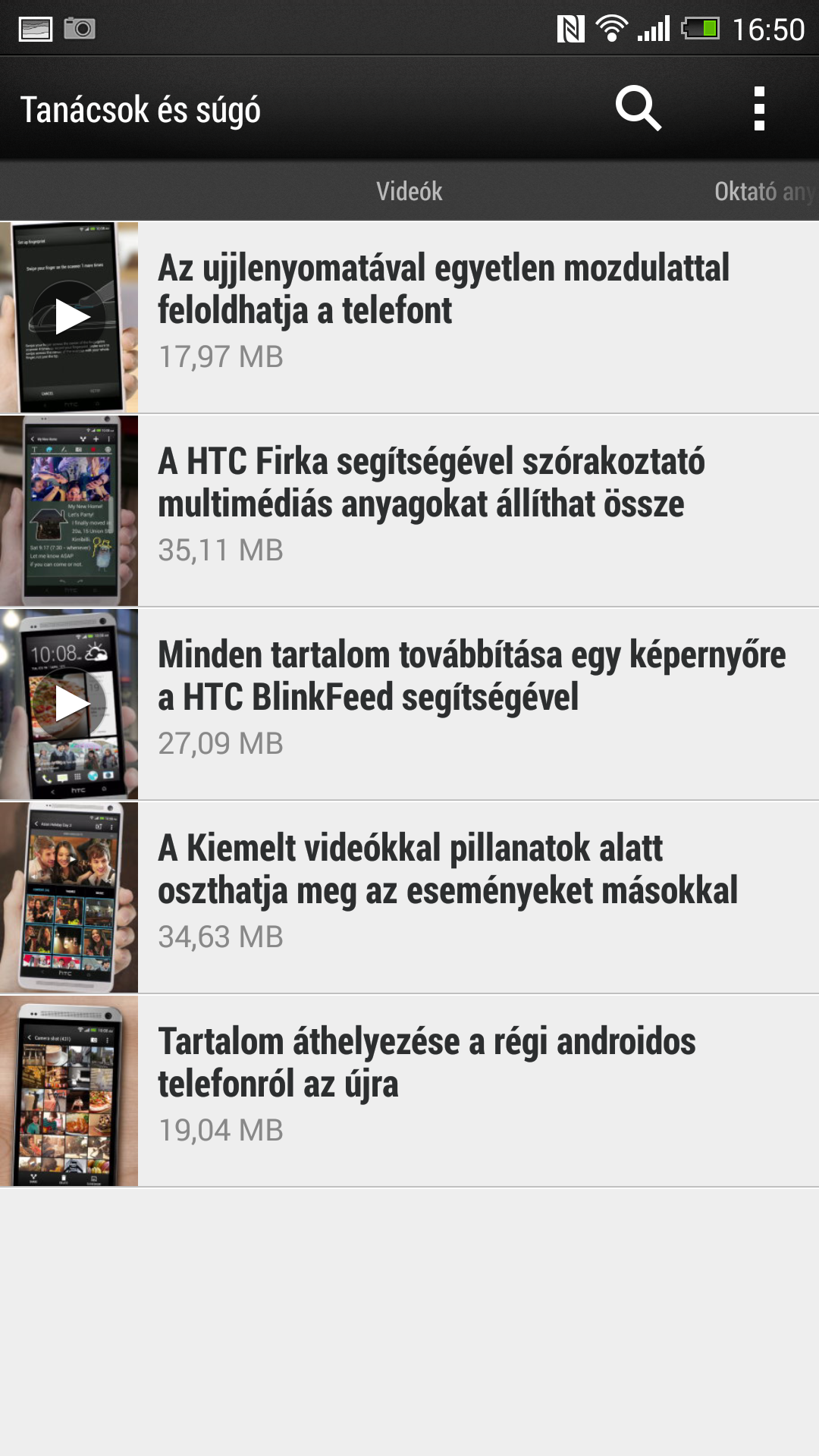This screenshot has width=819, height=1456.
Task: Open the overflow menu
Action: 759,108
